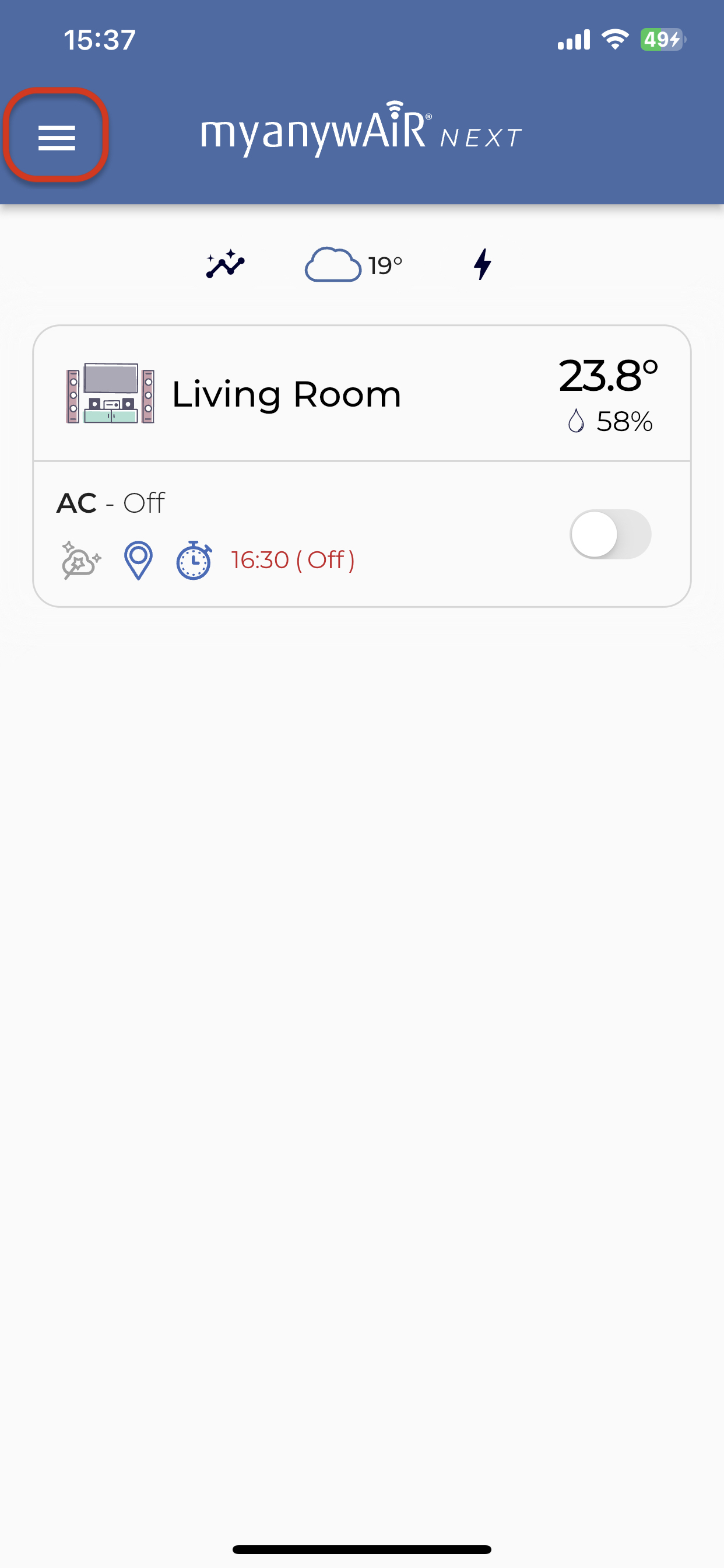Viewport: 724px width, 1568px height.
Task: Open the air quality cloud icon
Action: [81, 560]
